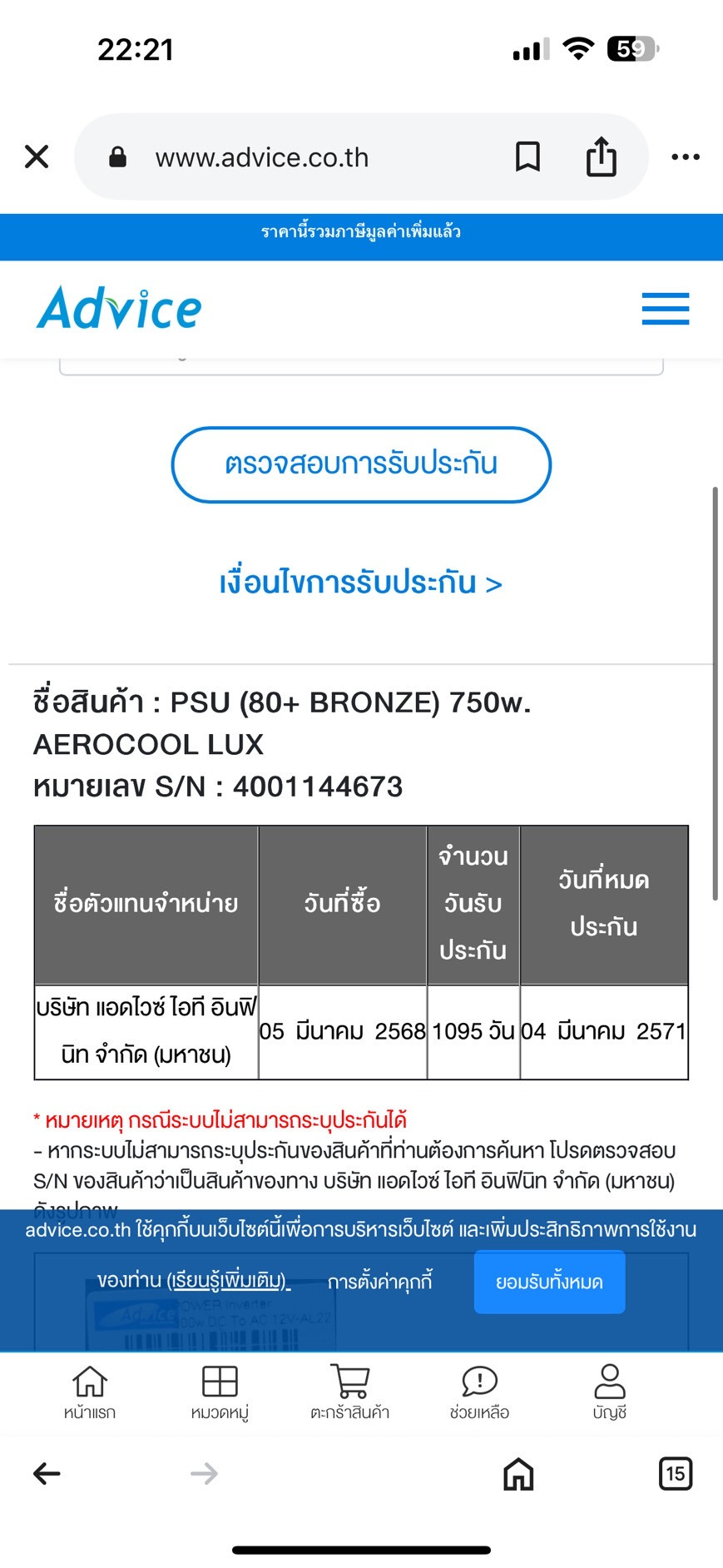Image resolution: width=723 pixels, height=1568 pixels.
Task: View the 15 open tabs
Action: [675, 1473]
